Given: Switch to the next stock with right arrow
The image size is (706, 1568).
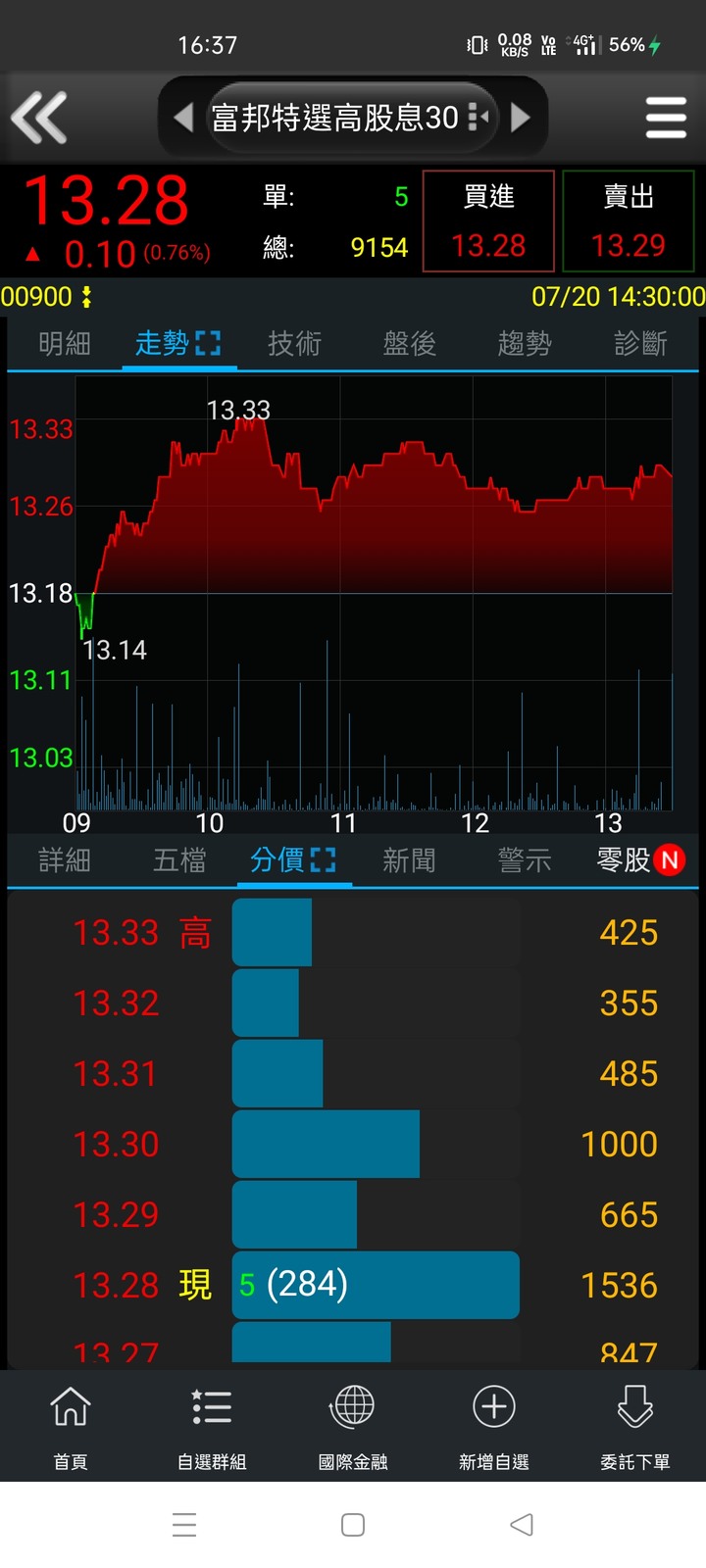Looking at the screenshot, I should pyautogui.click(x=521, y=118).
